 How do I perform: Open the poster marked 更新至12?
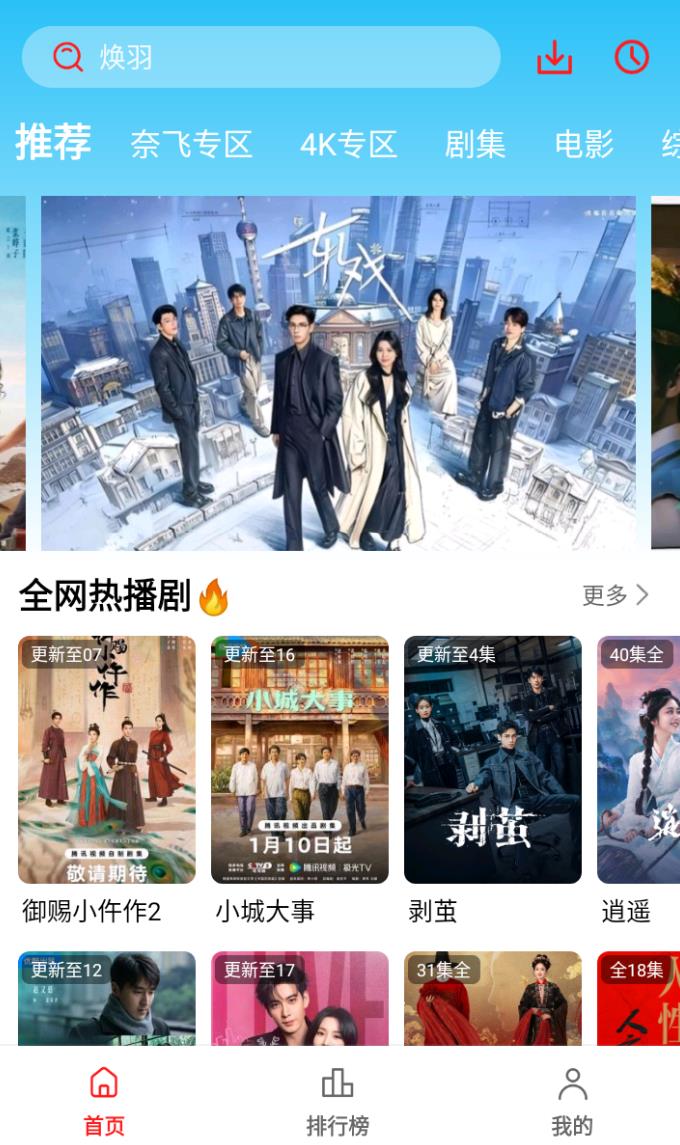[107, 998]
